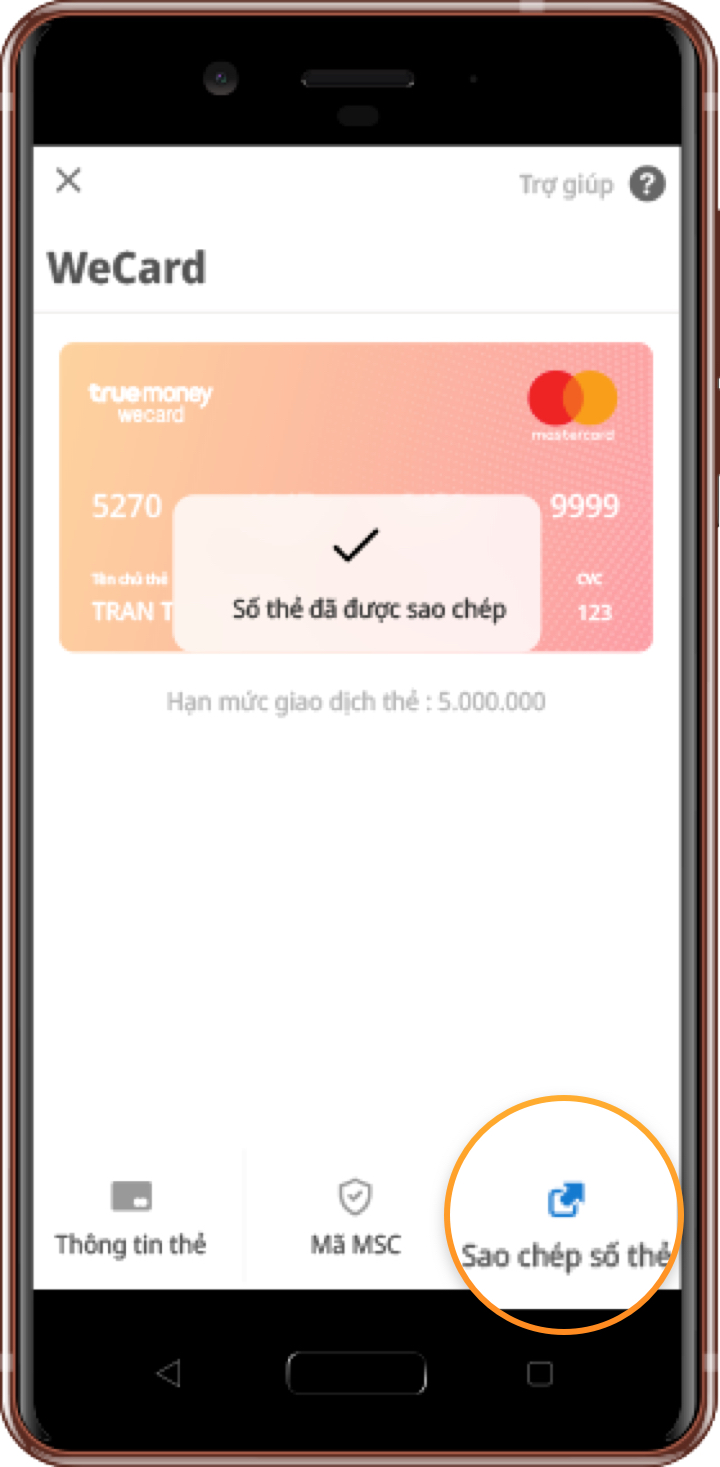Viewport: 720px width, 1467px height.
Task: View the Mã MSC code
Action: 355,1218
